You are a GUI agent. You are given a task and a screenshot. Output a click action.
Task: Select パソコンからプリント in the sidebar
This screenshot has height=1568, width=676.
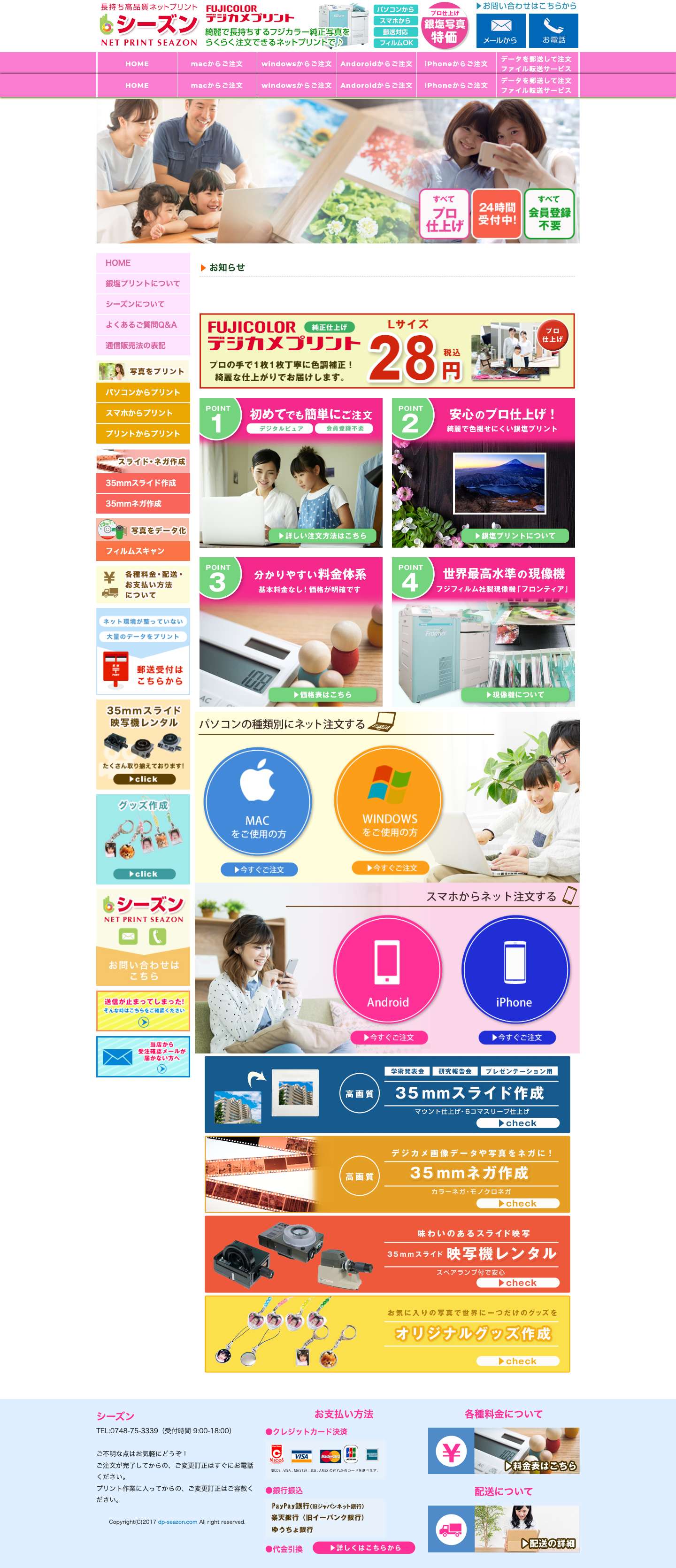(x=143, y=392)
